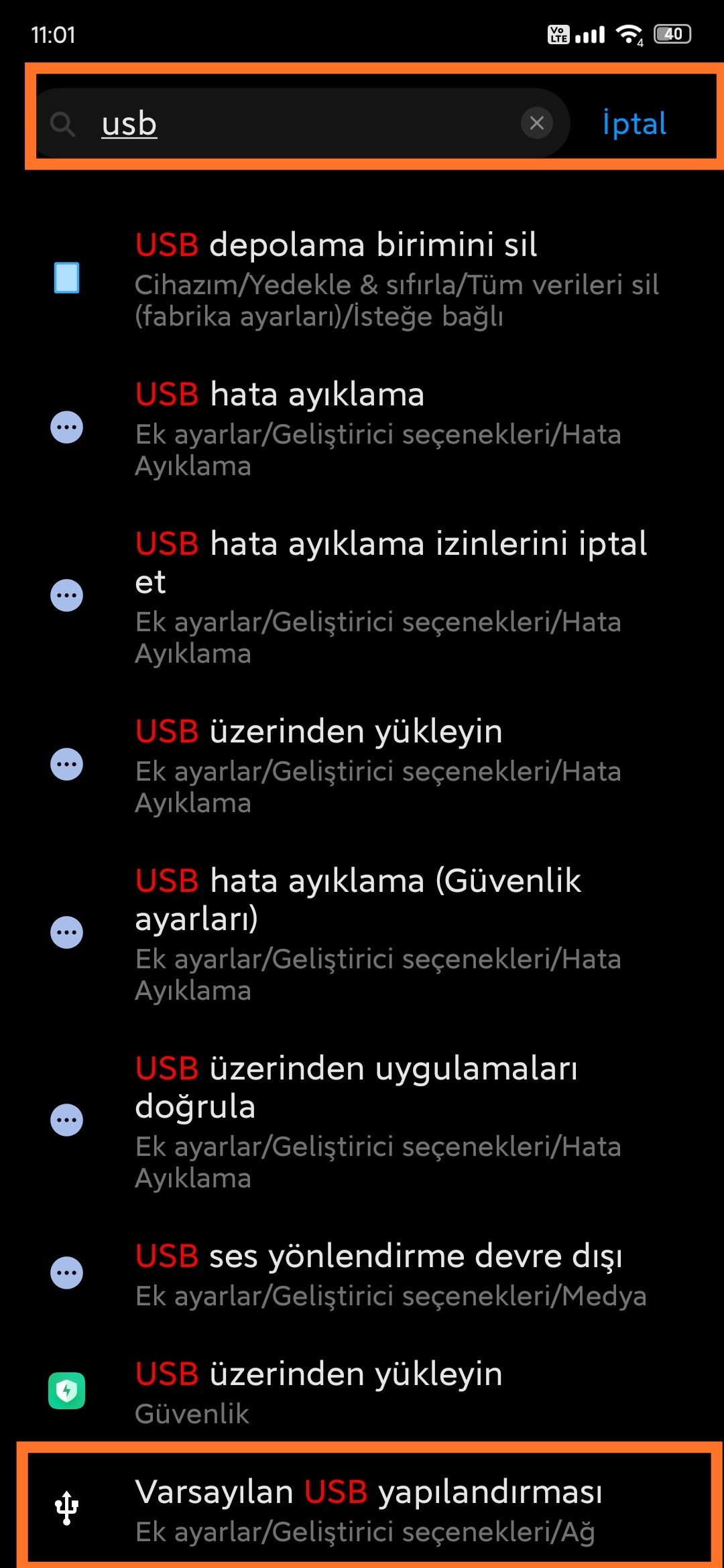Open USB ses yönlendirme devre dışı
The image size is (724, 1568).
tap(362, 1274)
